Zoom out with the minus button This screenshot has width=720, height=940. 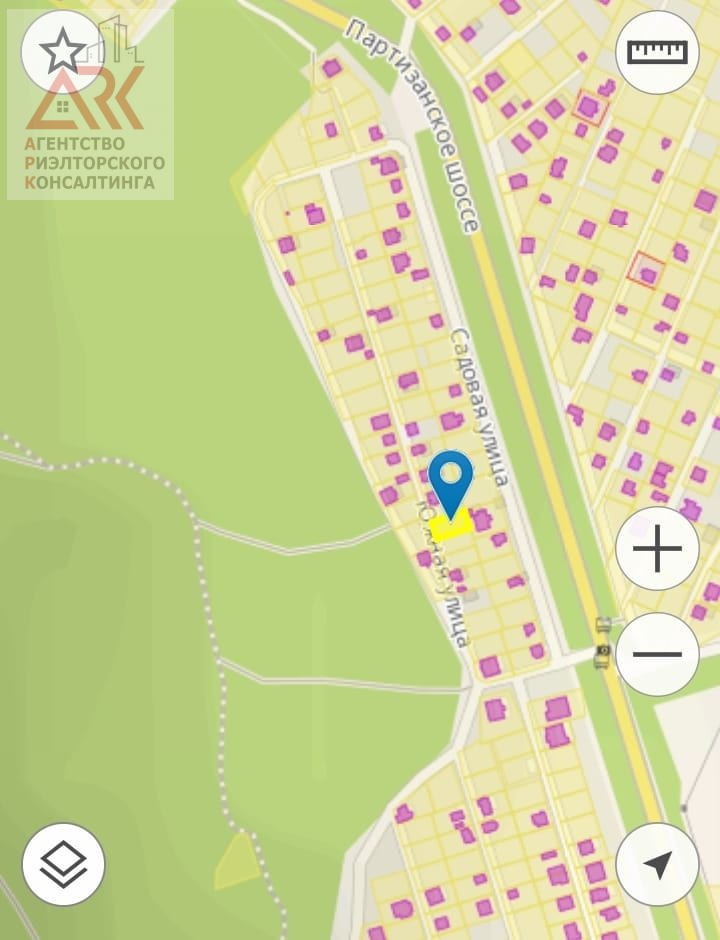(657, 654)
